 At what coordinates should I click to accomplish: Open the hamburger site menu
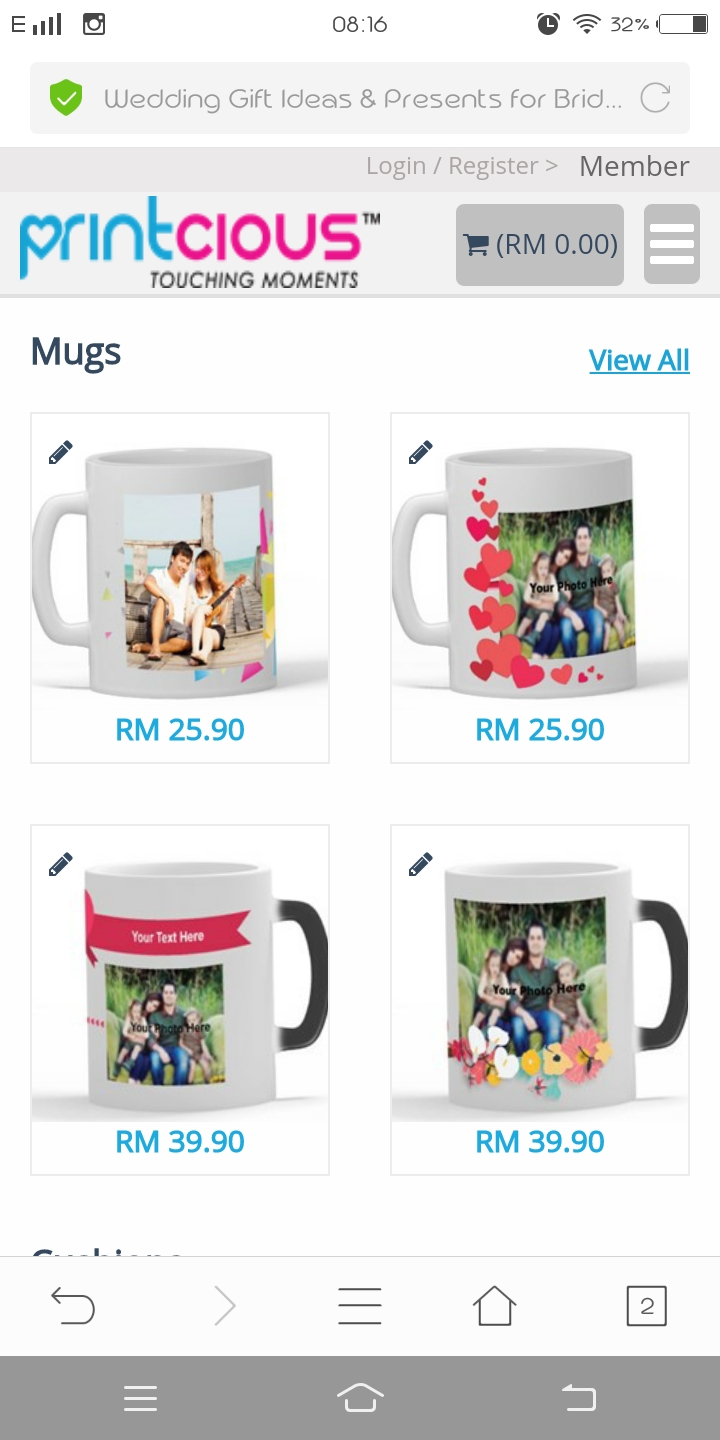(x=671, y=245)
